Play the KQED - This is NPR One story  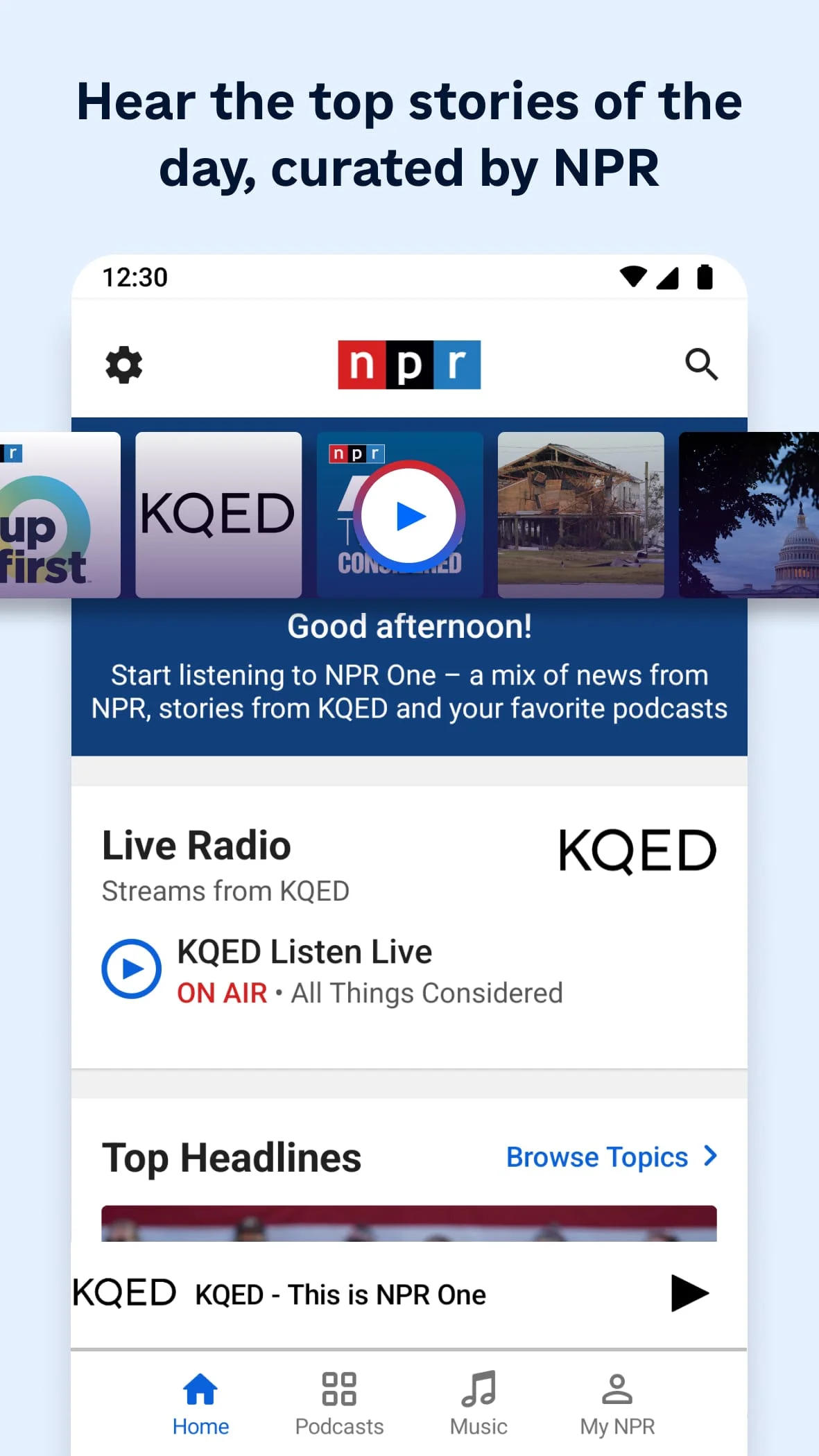690,1291
